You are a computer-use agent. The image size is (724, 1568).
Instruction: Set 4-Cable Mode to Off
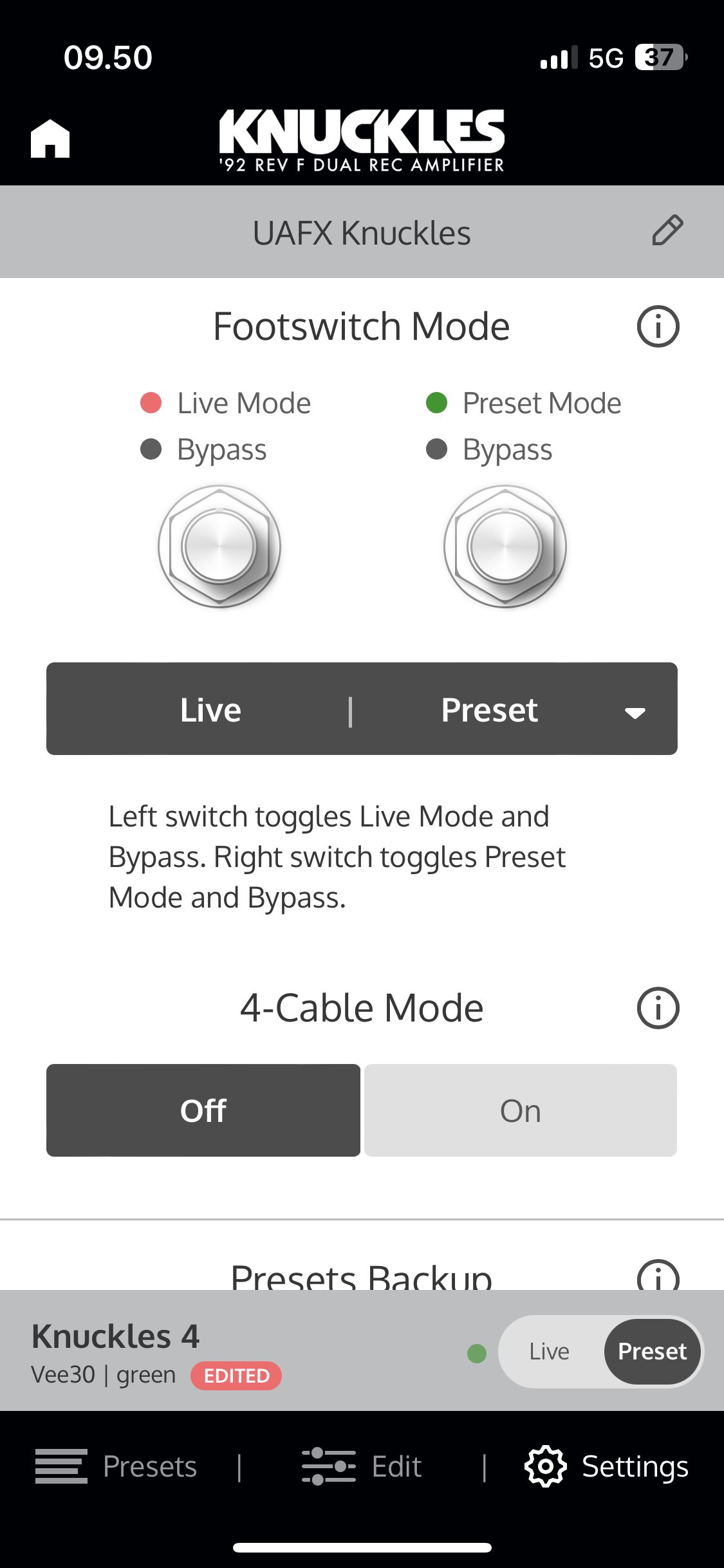[203, 1110]
